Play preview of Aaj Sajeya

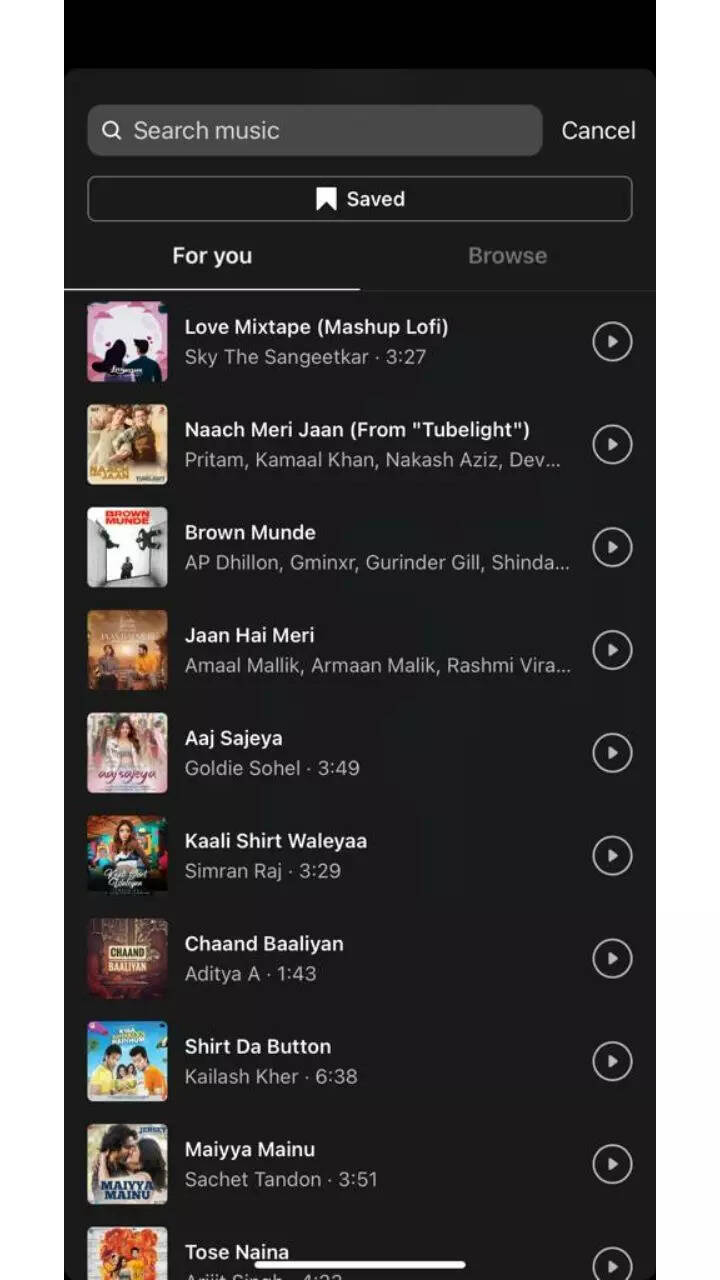[612, 753]
